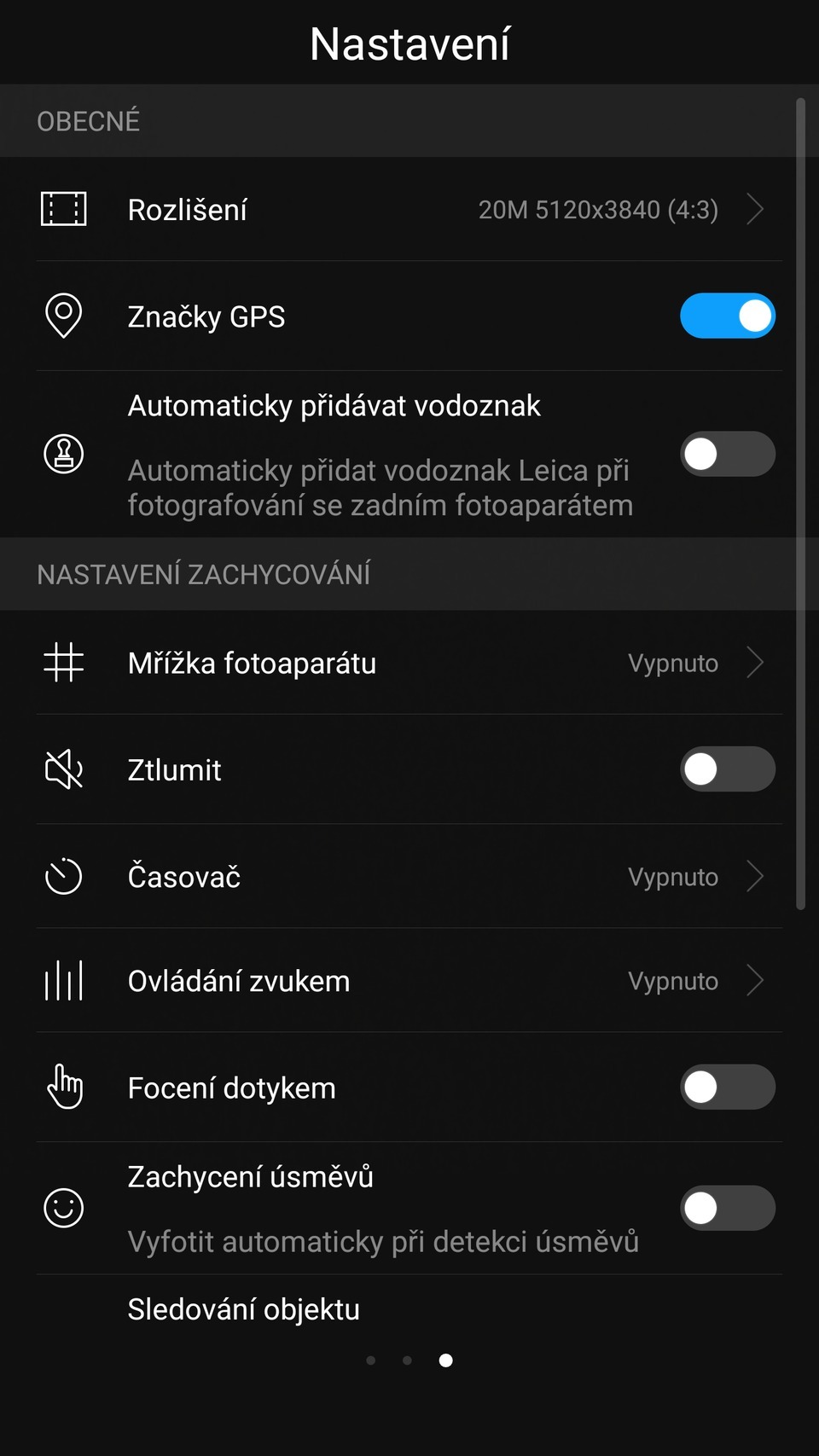Click the GPS location pin icon

tap(63, 316)
